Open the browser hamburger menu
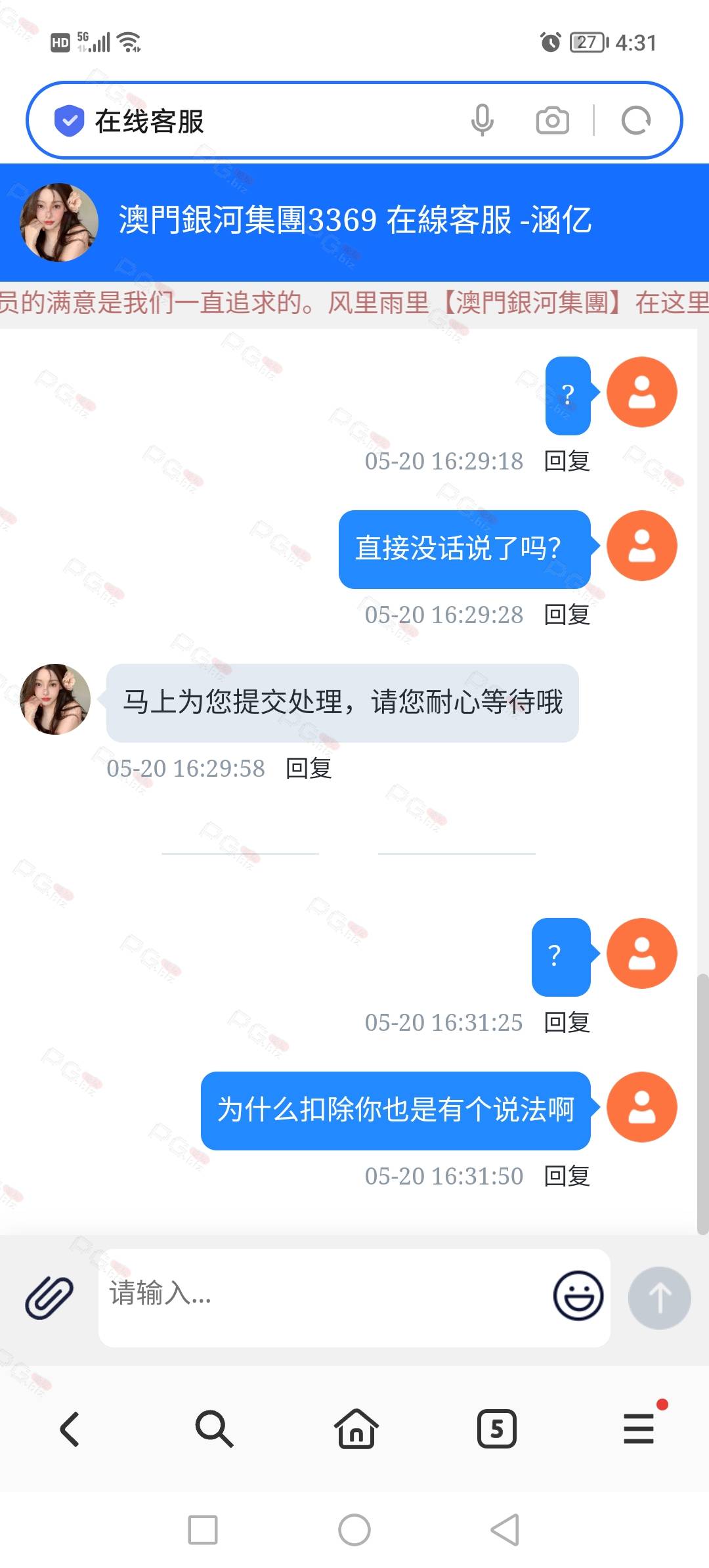 [639, 1429]
